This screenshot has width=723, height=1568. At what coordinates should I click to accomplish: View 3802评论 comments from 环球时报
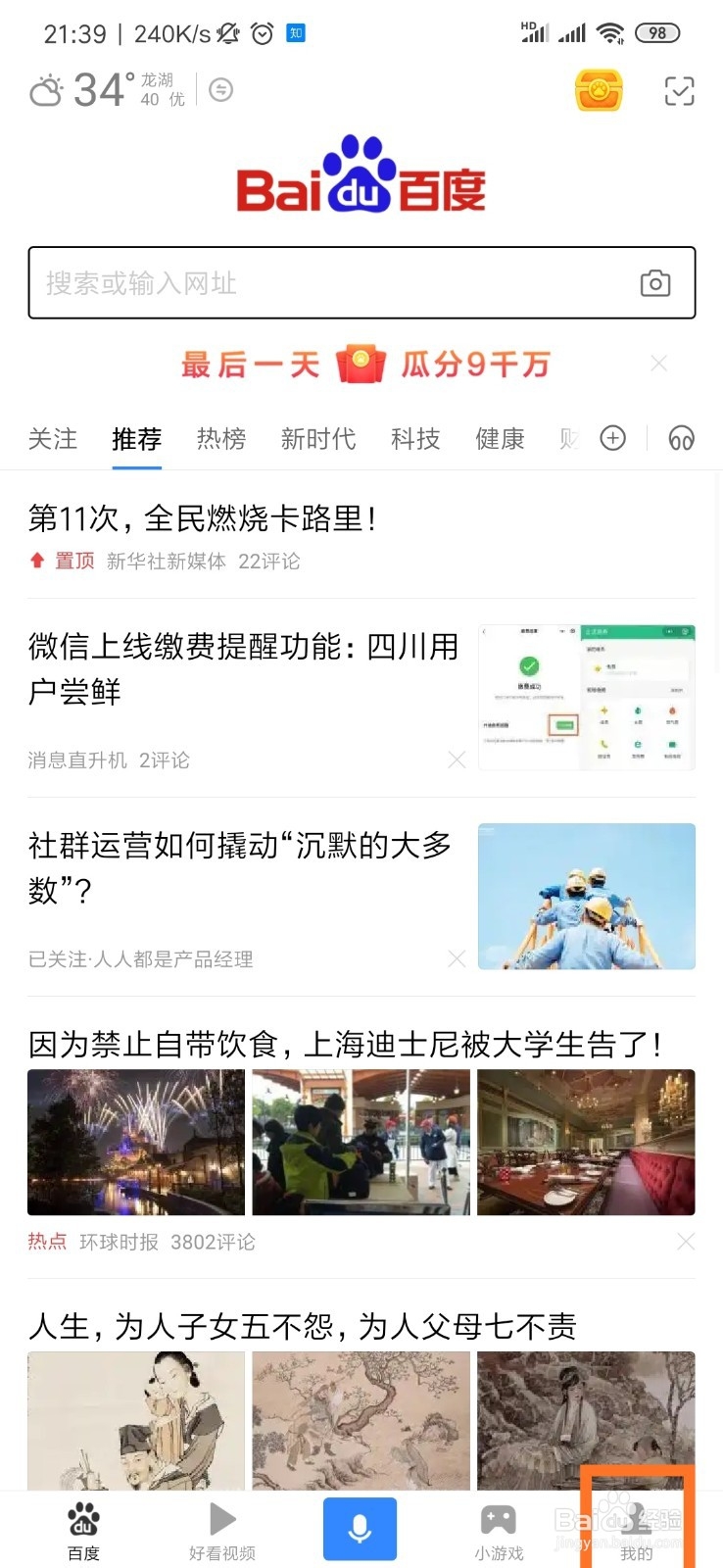point(212,1242)
